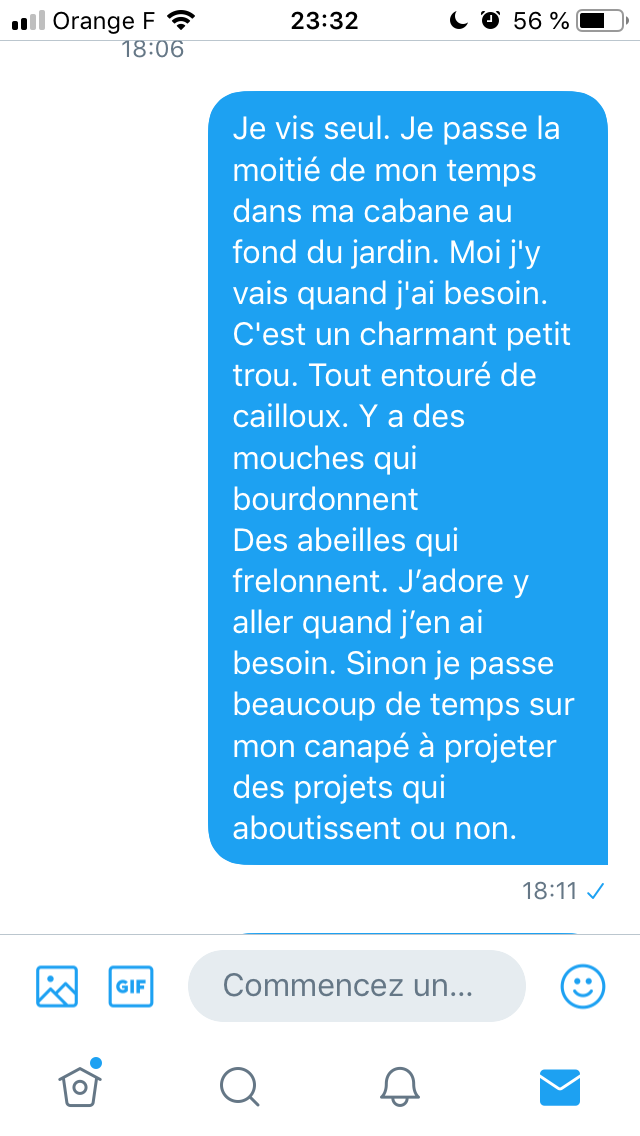Open the GIF picker
This screenshot has width=640, height=1136.
pyautogui.click(x=130, y=986)
